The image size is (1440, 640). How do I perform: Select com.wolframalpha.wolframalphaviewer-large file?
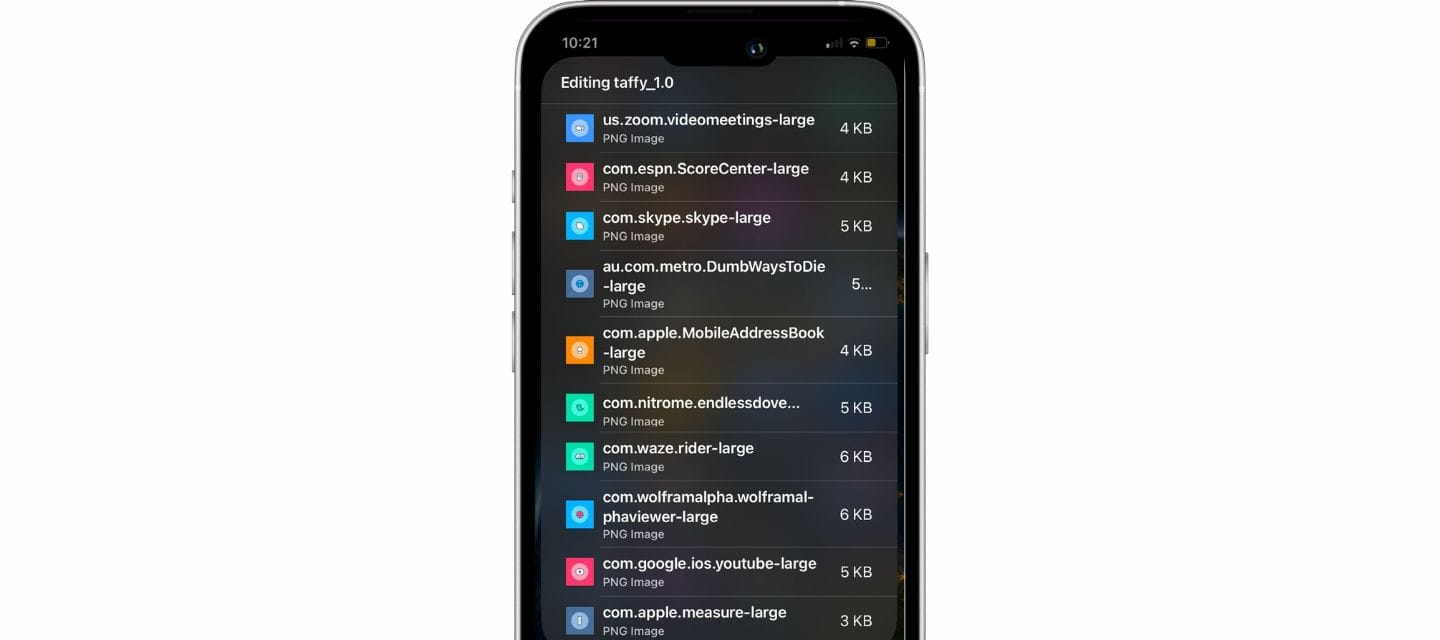point(708,514)
